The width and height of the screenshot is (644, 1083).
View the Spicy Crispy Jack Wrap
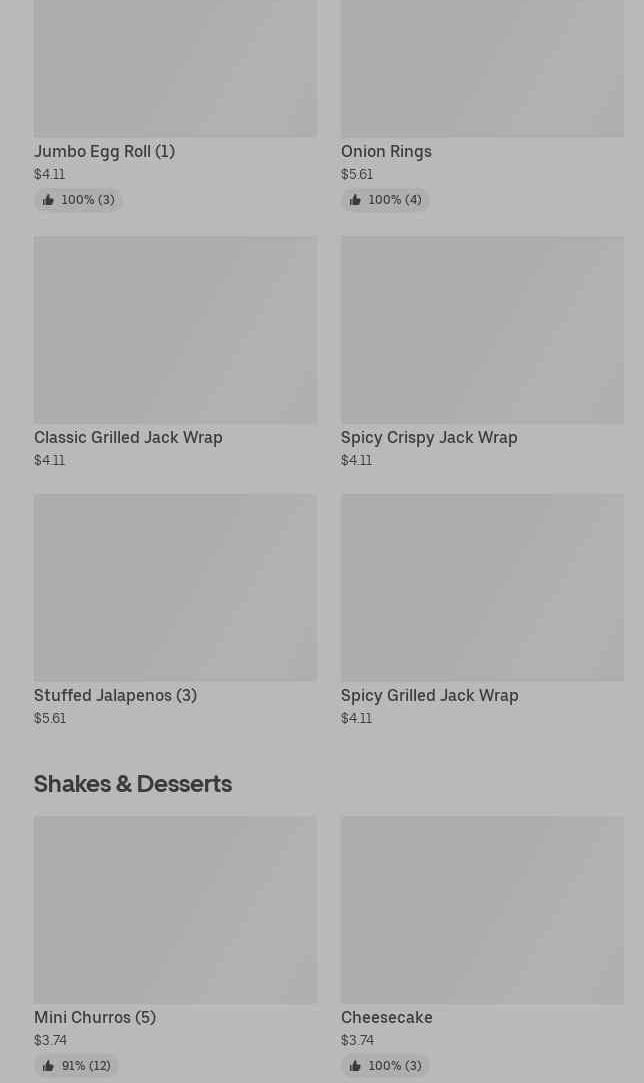(482, 330)
